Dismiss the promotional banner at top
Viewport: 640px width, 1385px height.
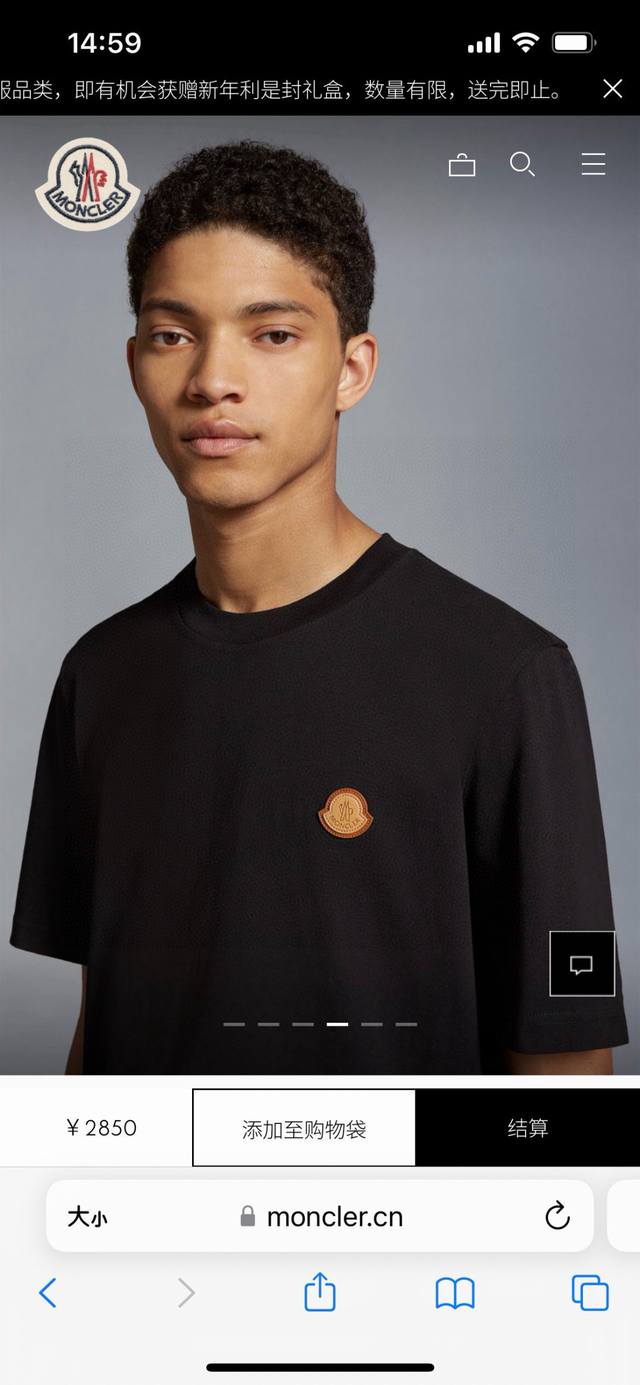[613, 89]
